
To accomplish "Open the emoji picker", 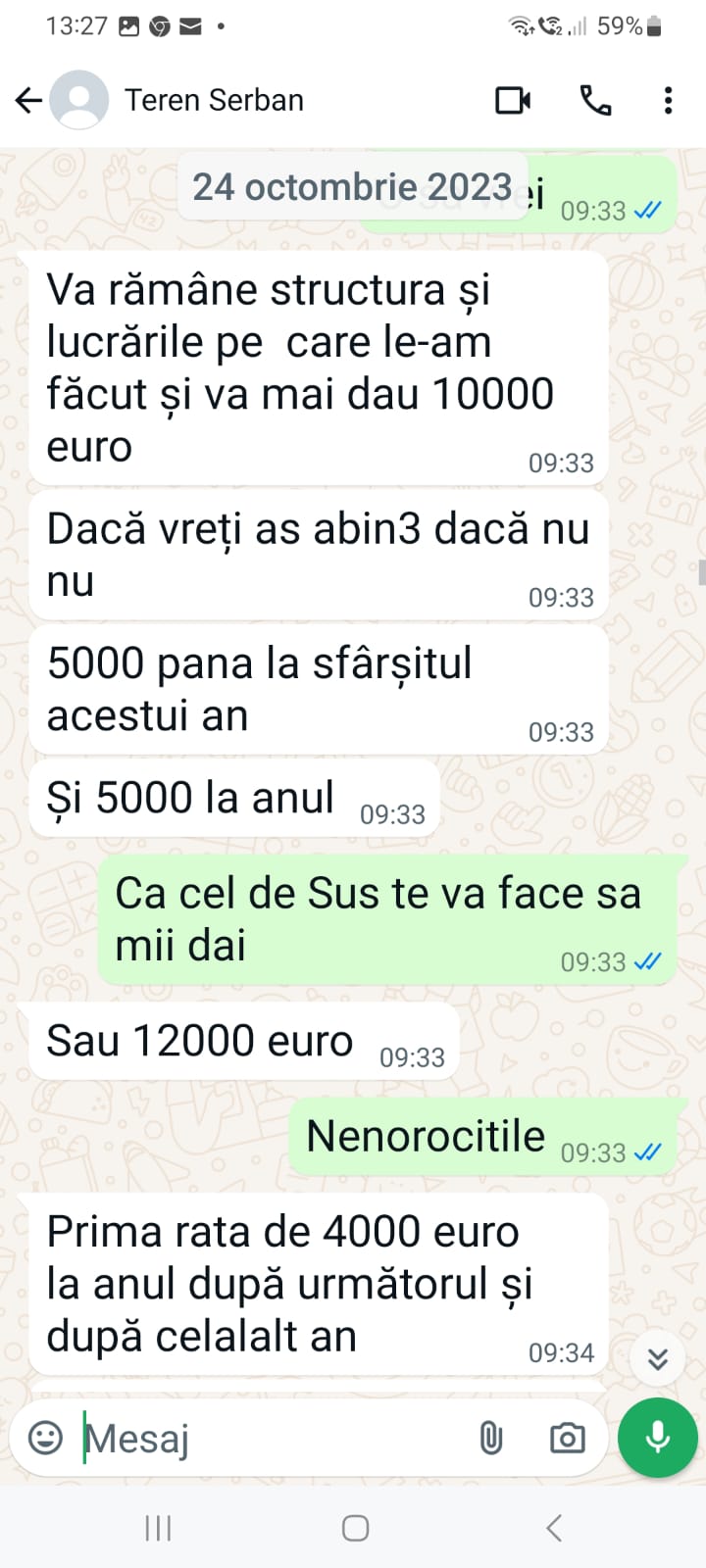I will coord(45,1438).
